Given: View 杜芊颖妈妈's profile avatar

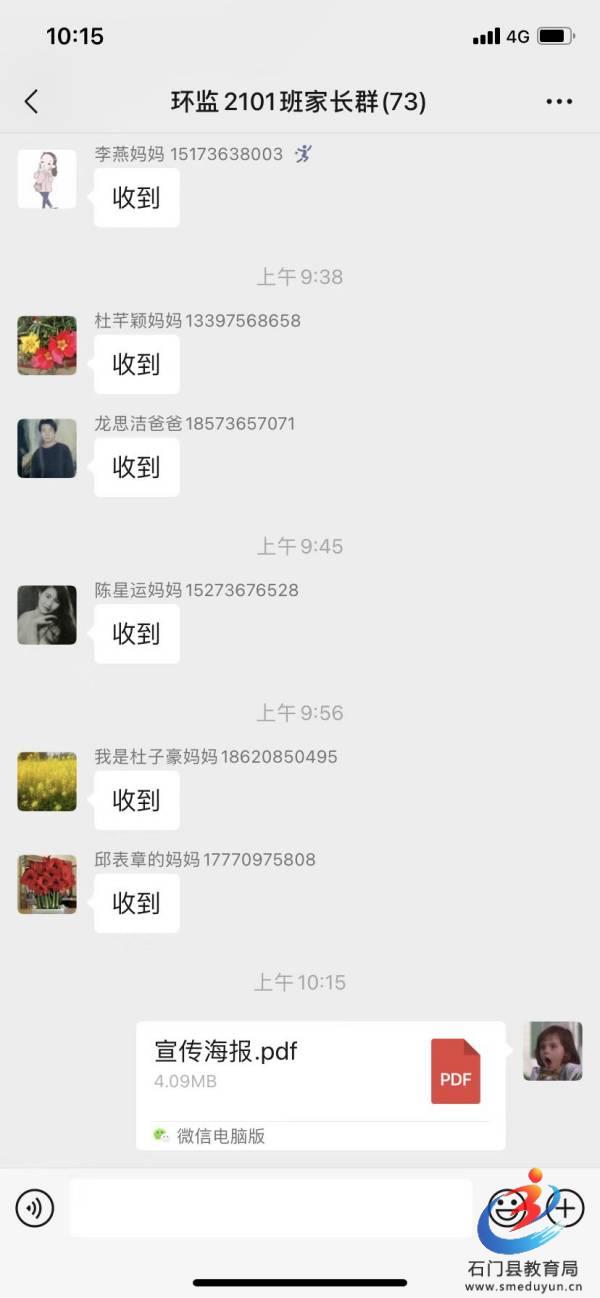Looking at the screenshot, I should (47, 346).
